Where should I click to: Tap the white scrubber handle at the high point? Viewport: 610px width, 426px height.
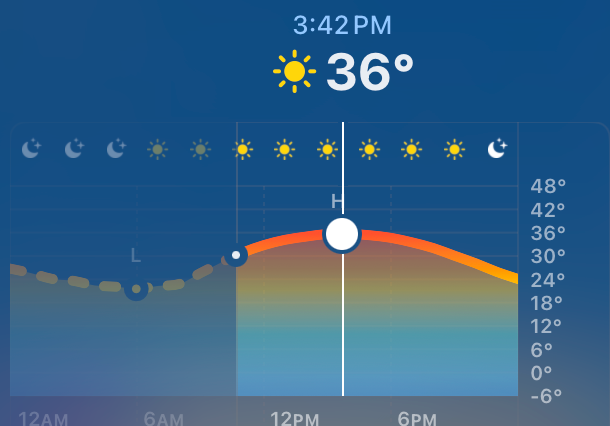point(342,235)
